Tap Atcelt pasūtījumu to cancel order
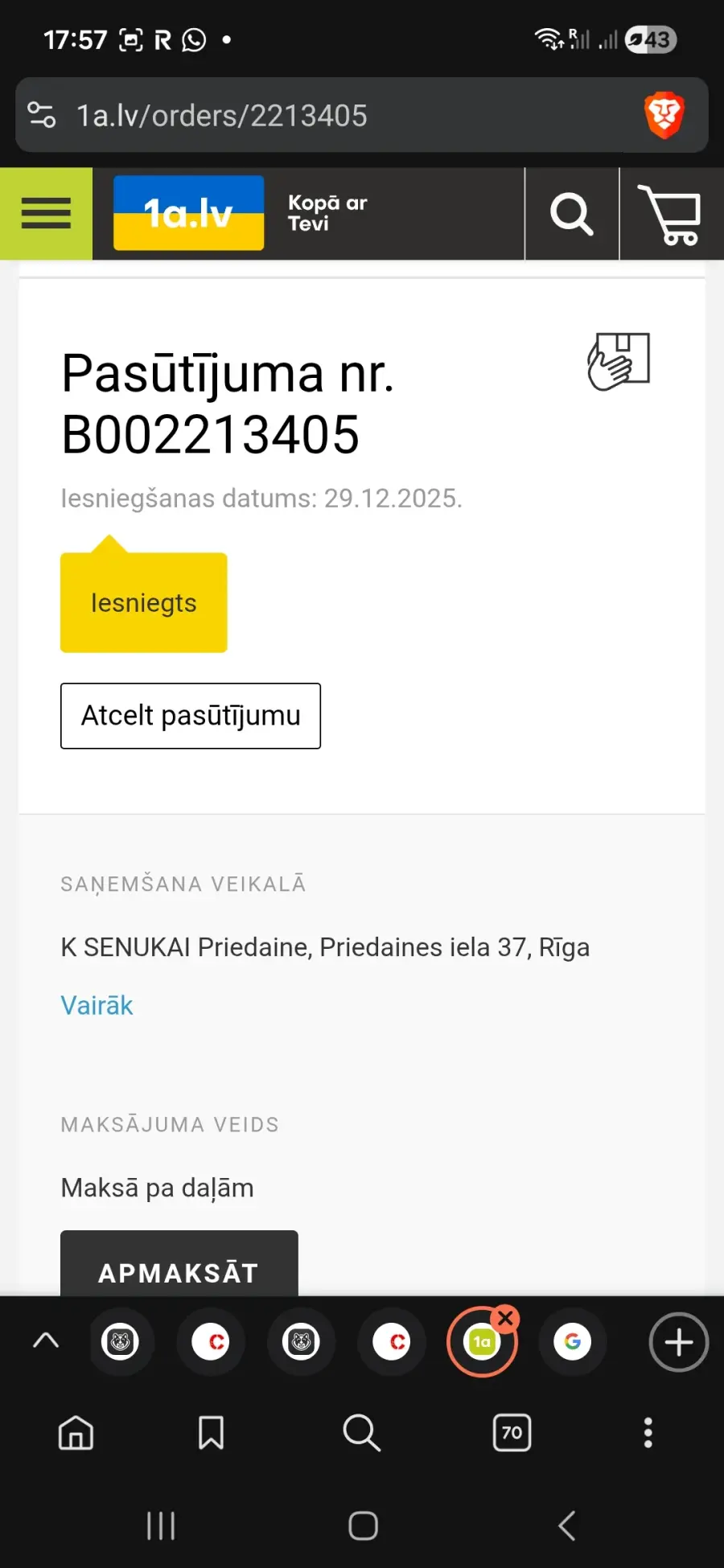This screenshot has width=724, height=1568. 191,716
